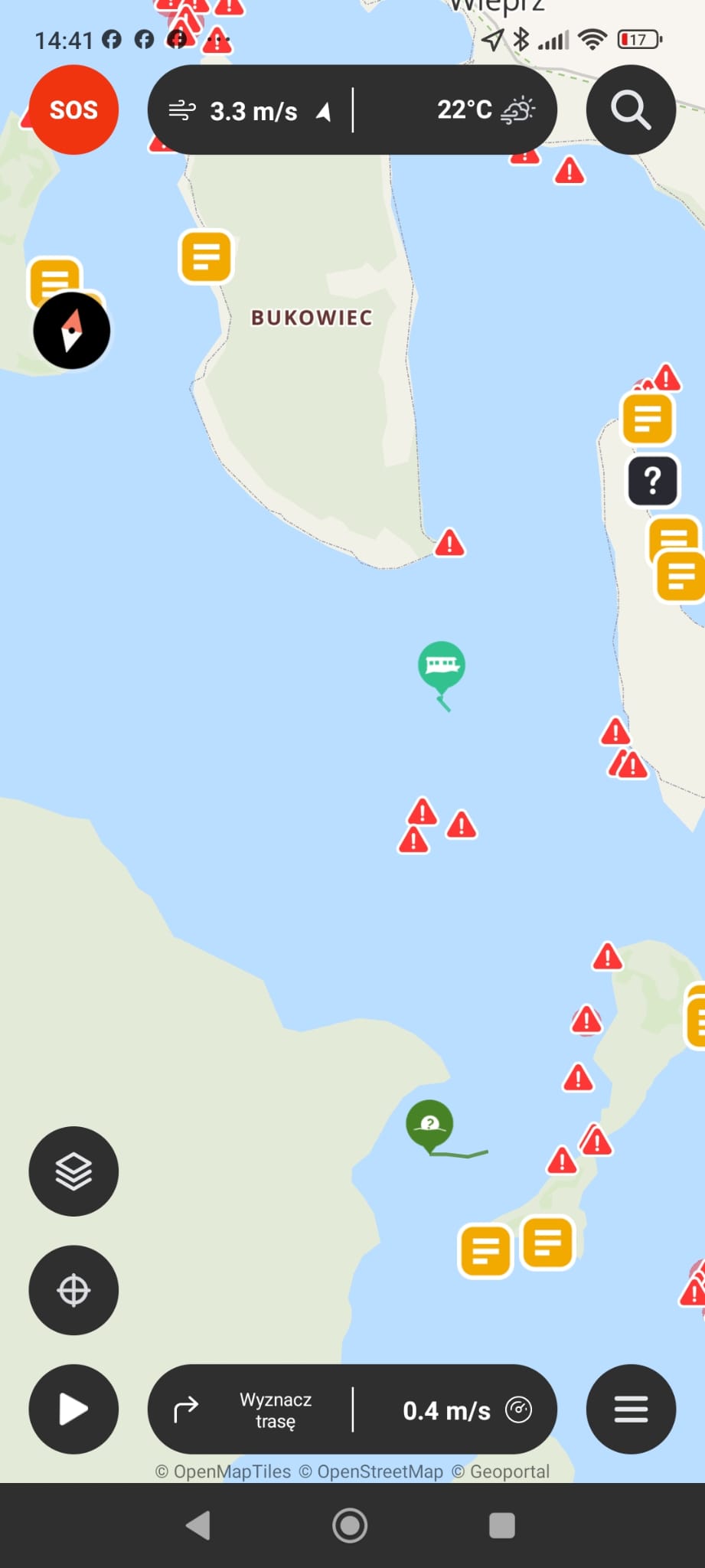705x1568 pixels.
Task: Open the teal boat marker on the lake
Action: (441, 665)
